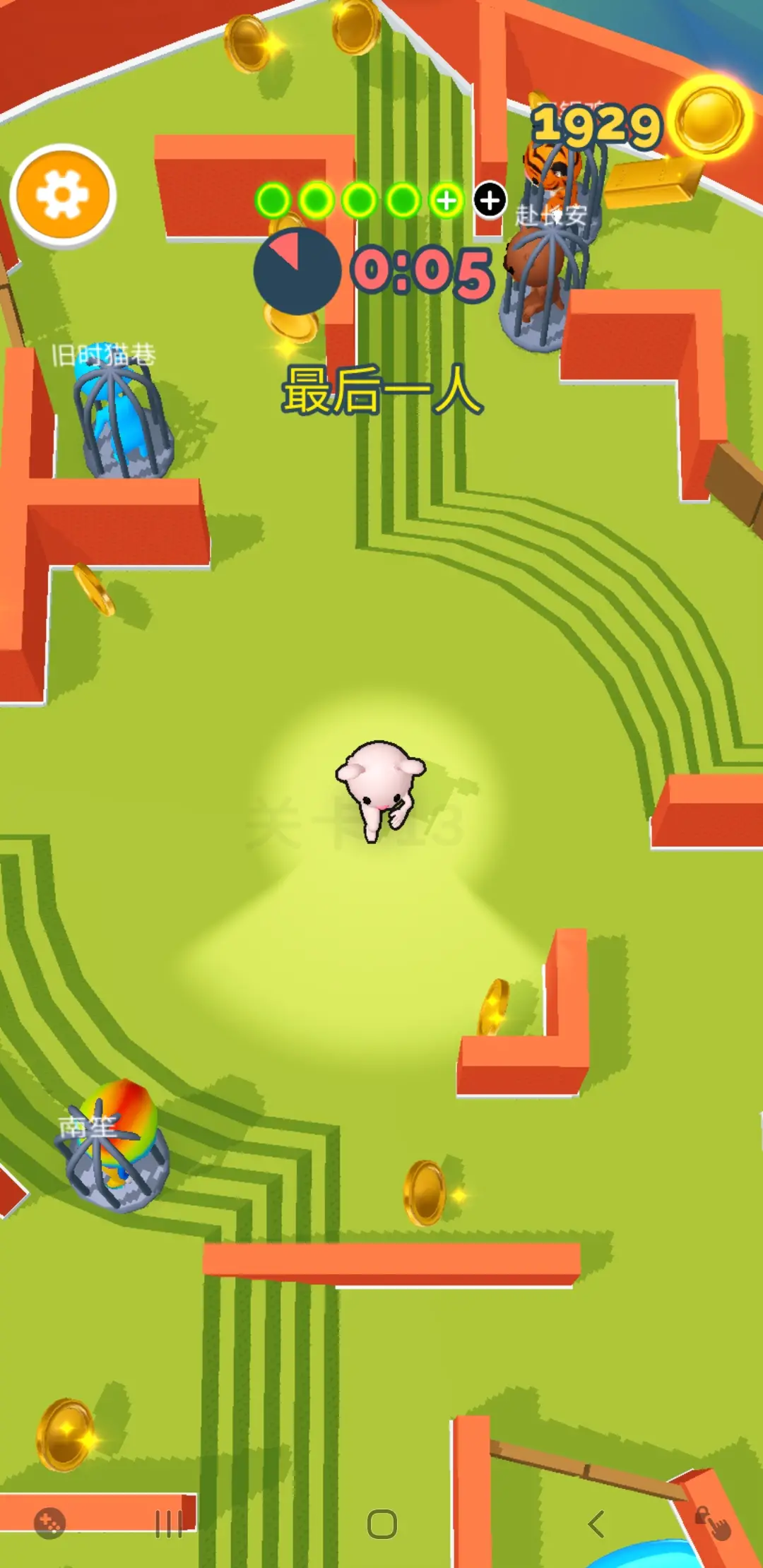
Task: Open recent apps
Action: point(168,1524)
